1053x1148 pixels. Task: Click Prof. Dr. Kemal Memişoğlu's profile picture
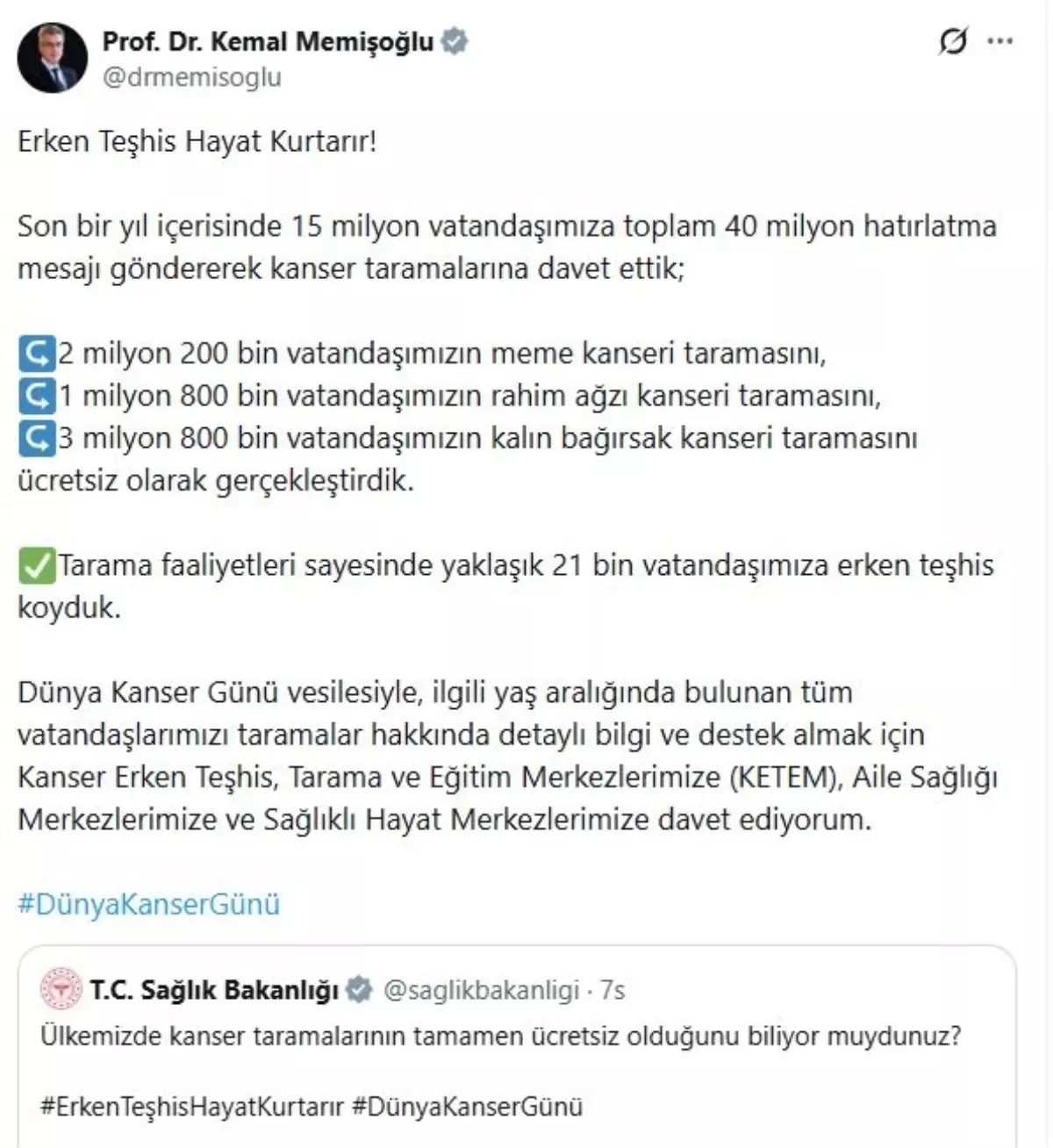53,55
